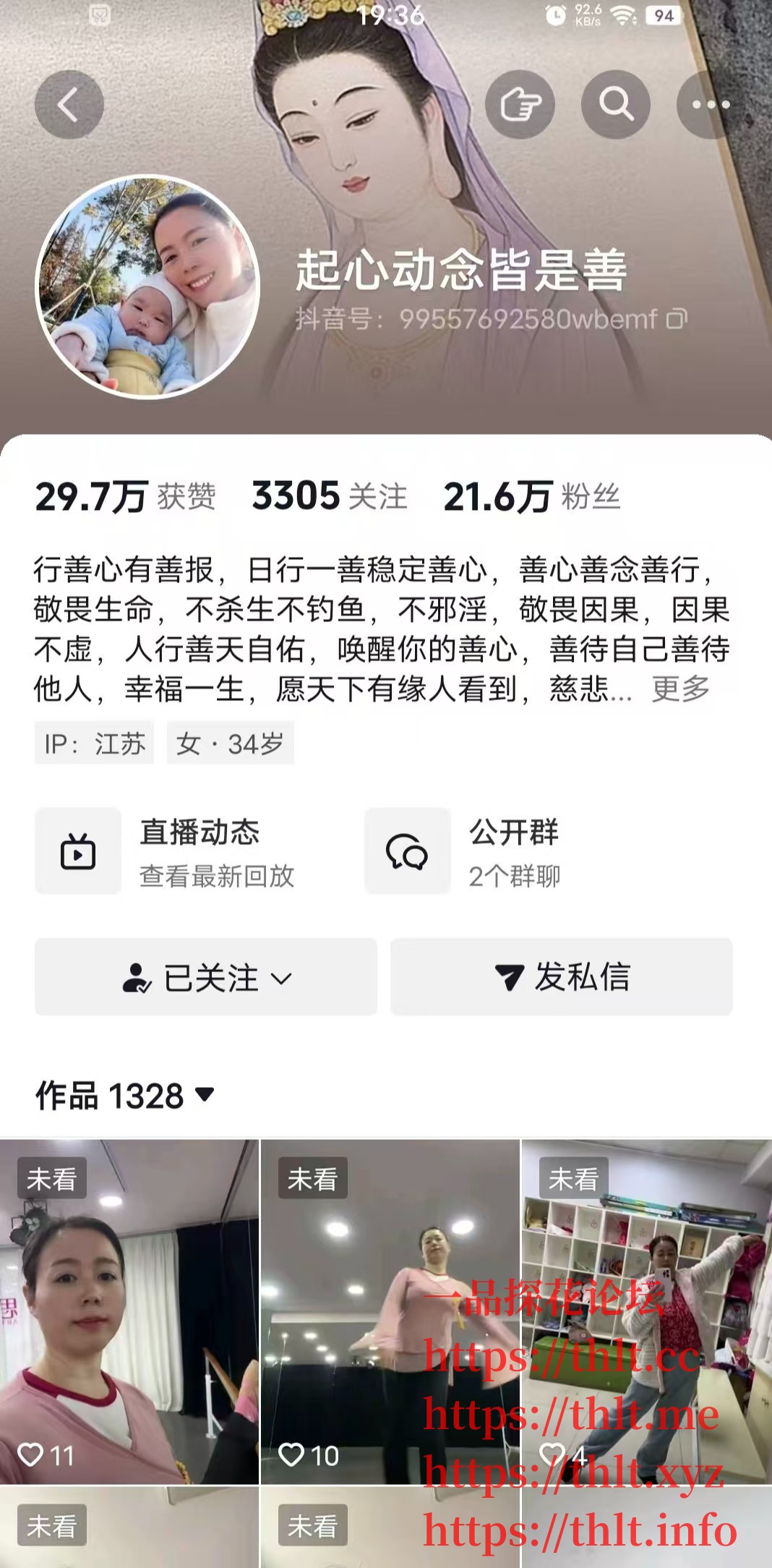Open the 3305 关注 following list
772x1568 pixels.
pos(330,497)
